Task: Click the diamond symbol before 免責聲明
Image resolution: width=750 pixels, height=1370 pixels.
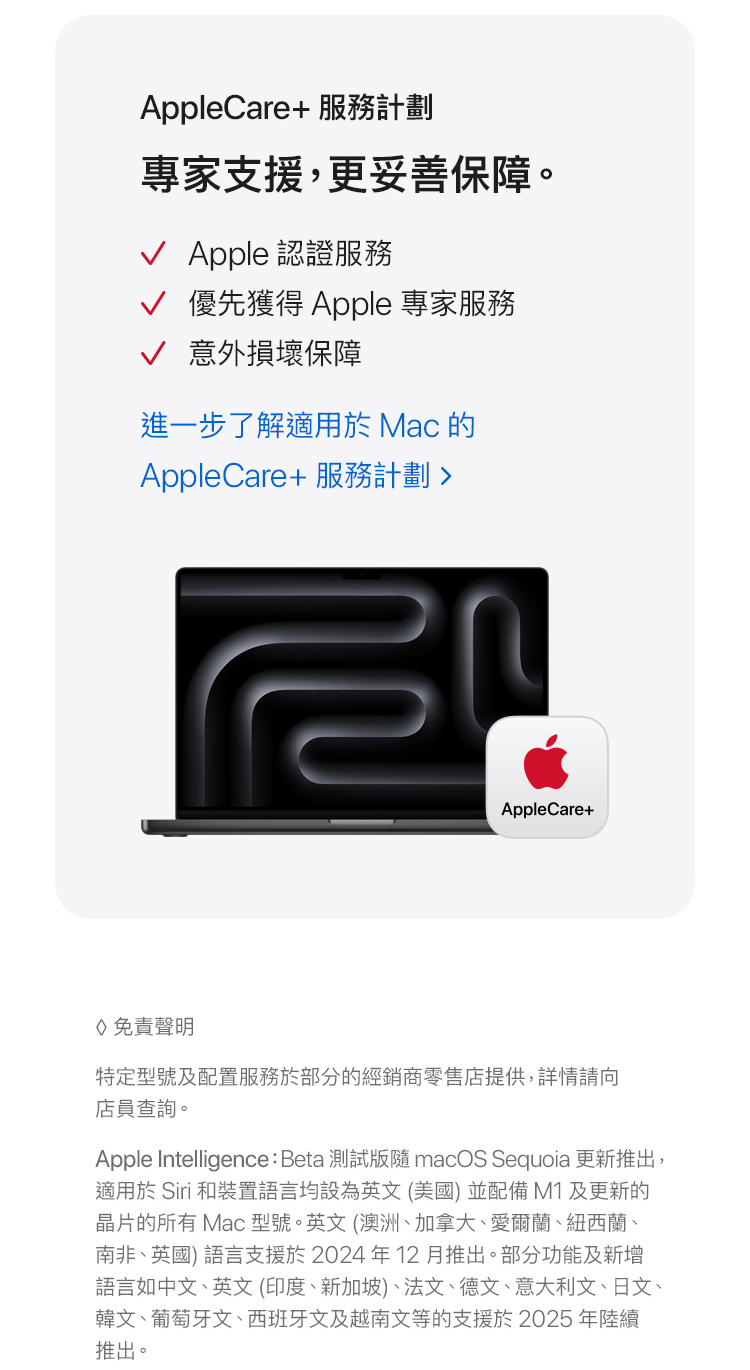Action: [x=101, y=1026]
